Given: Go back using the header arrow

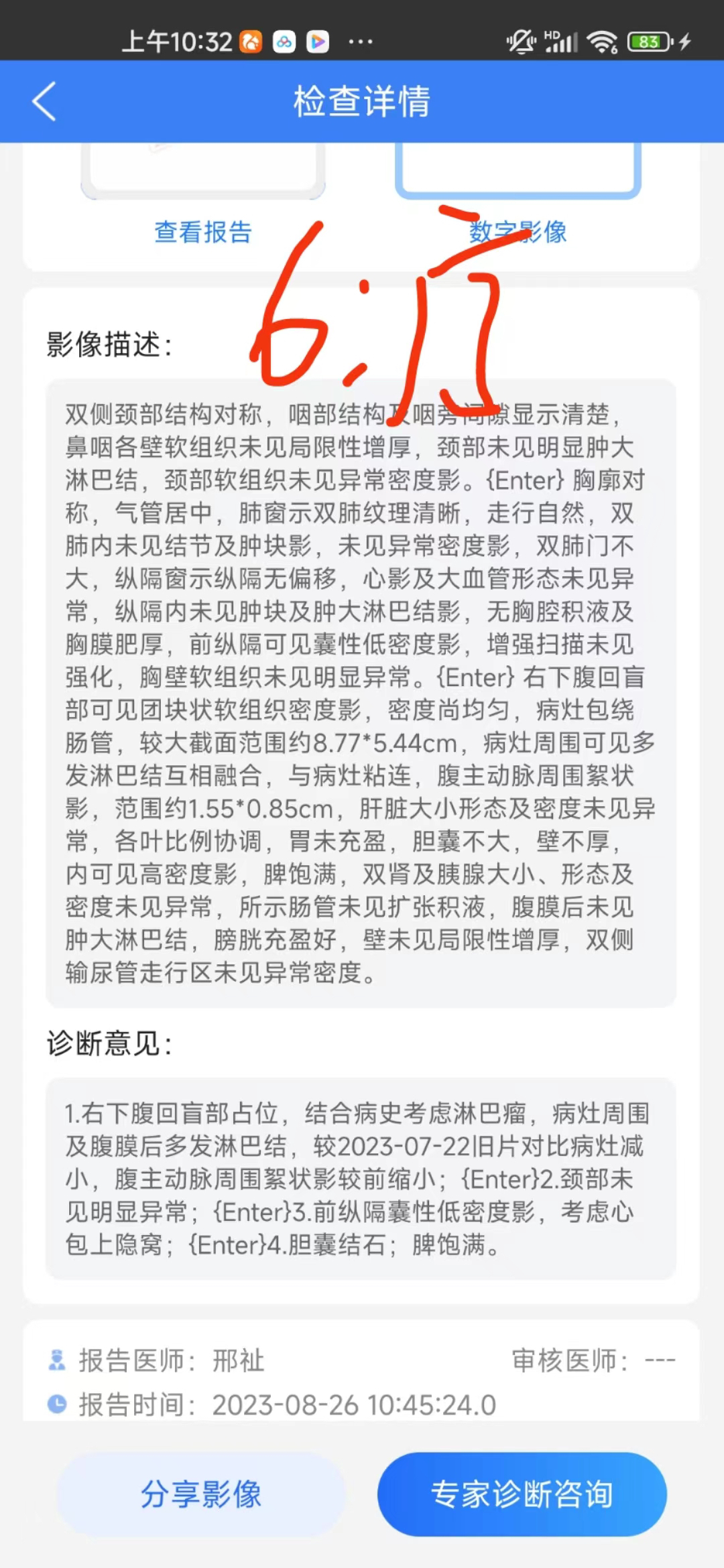Looking at the screenshot, I should coord(44,102).
